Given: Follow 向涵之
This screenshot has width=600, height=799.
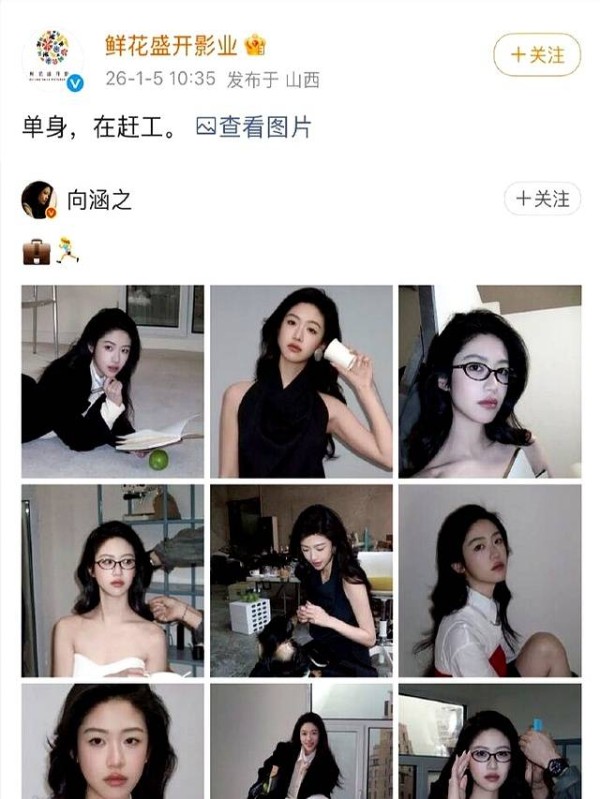Looking at the screenshot, I should point(542,199).
